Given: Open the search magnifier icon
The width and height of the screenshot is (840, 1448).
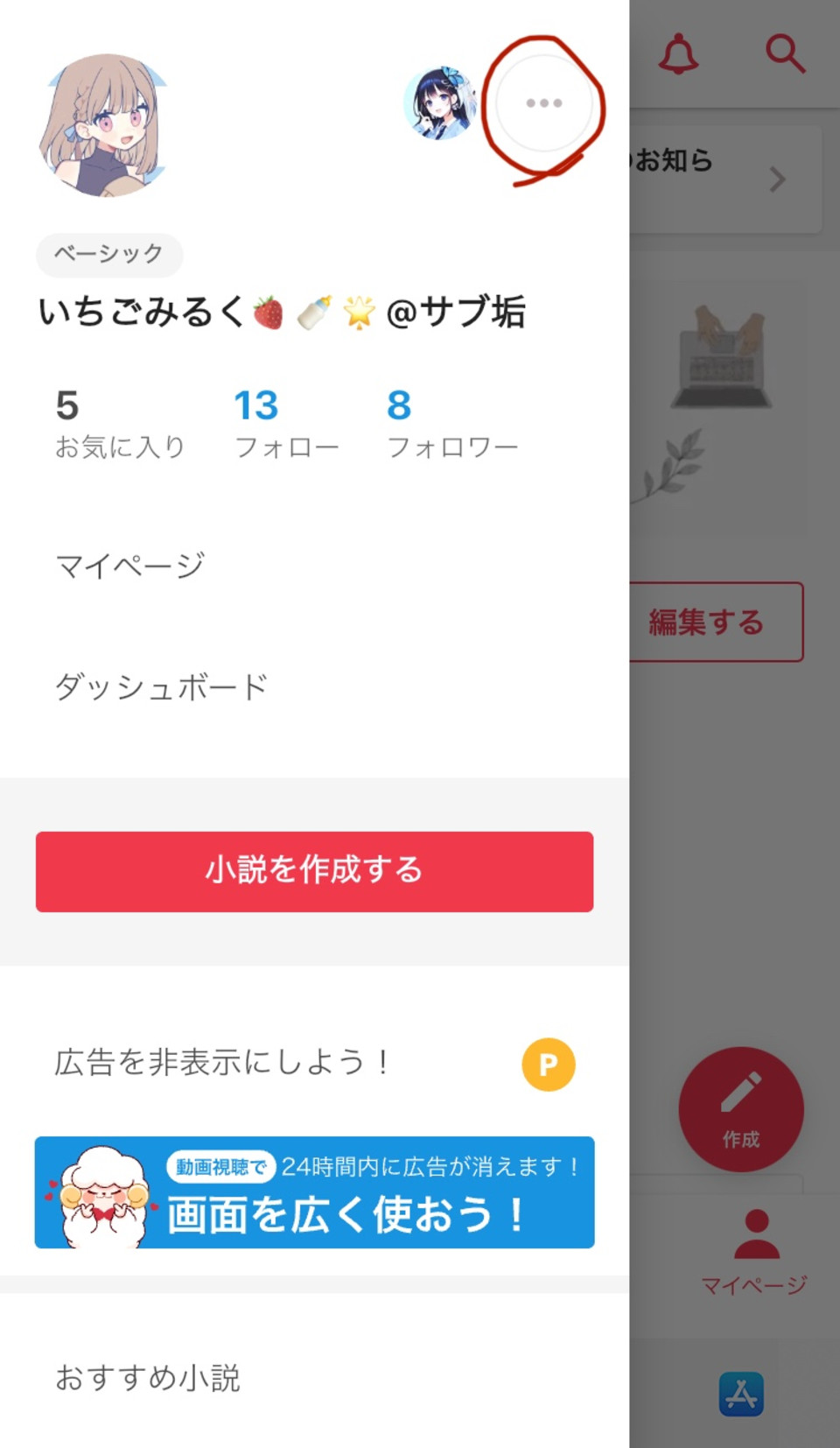Looking at the screenshot, I should click(784, 54).
